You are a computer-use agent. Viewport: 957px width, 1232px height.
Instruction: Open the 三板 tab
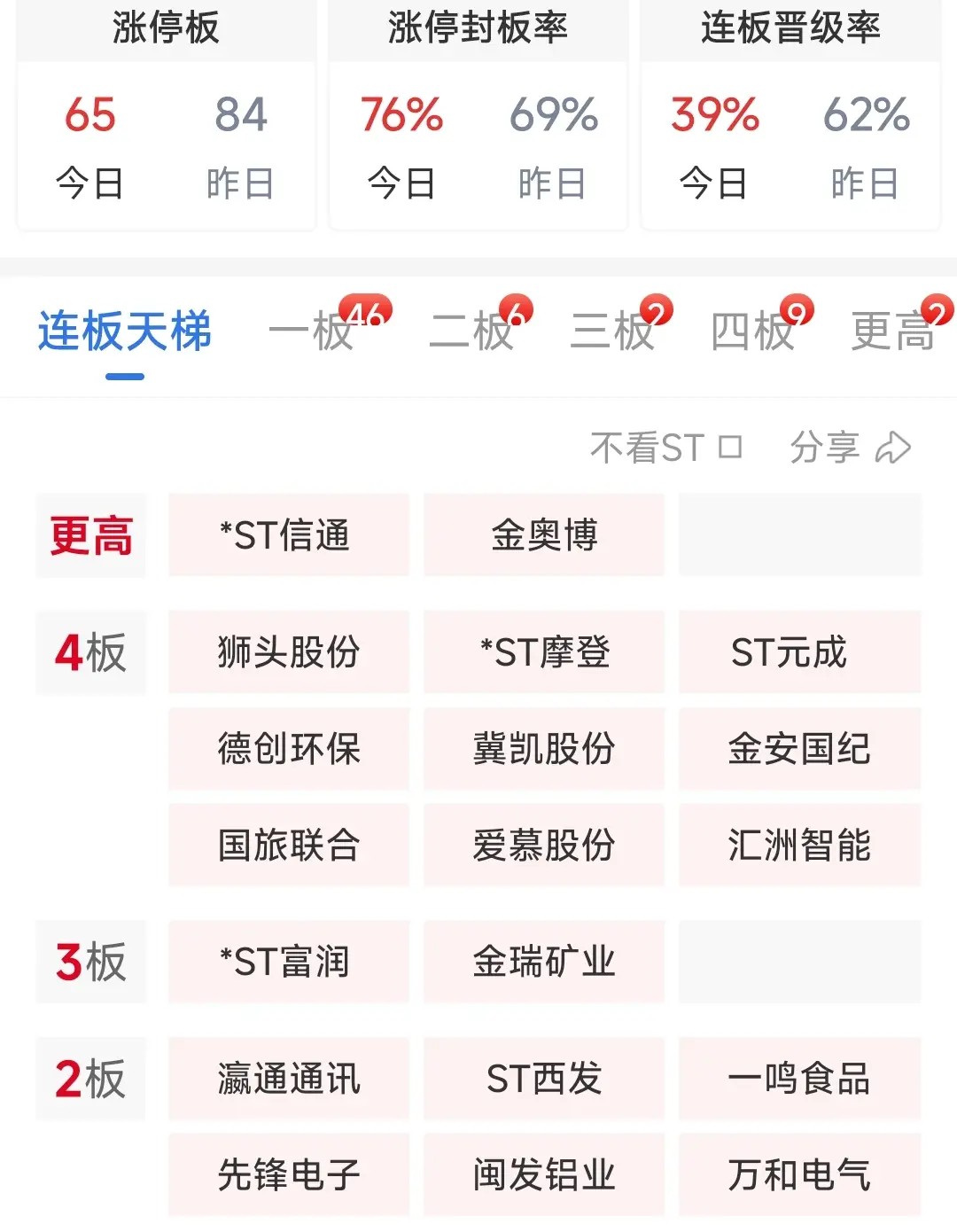coord(613,332)
